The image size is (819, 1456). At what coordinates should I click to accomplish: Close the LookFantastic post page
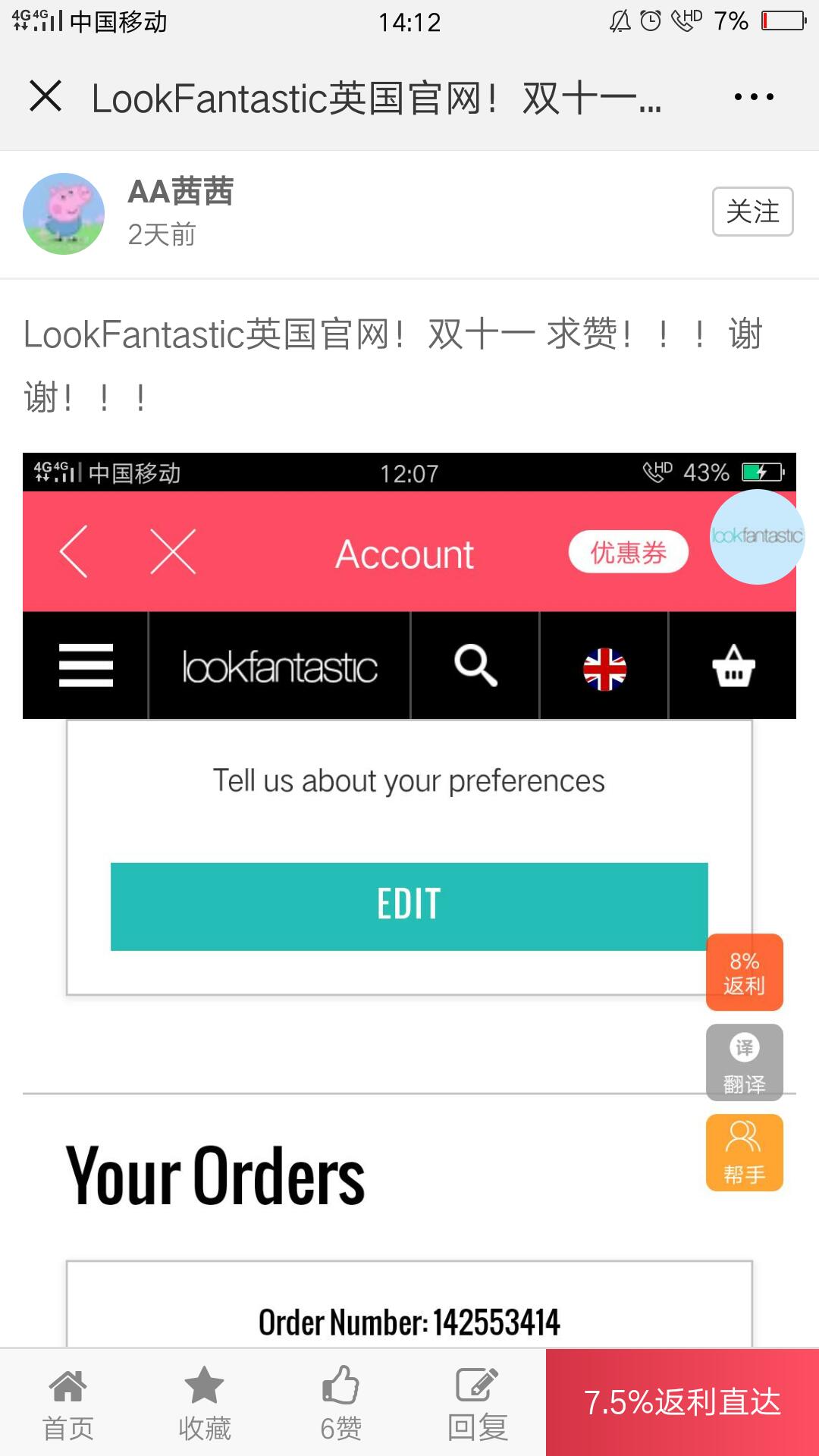pyautogui.click(x=45, y=96)
